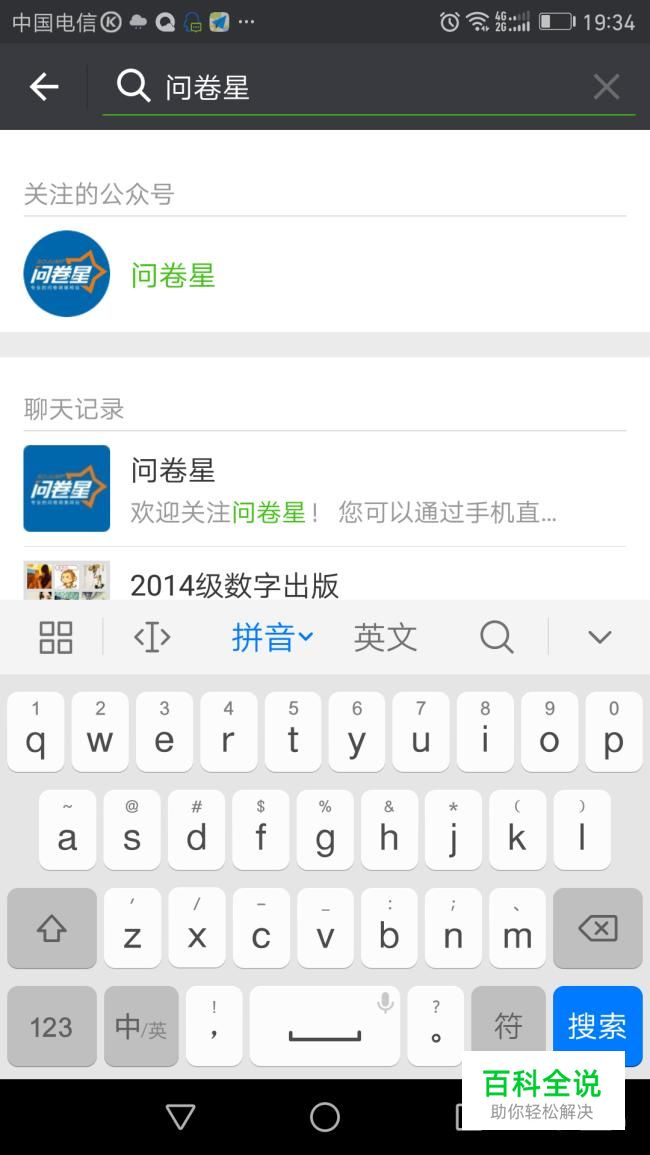Screen dimensions: 650x1155
Task: Tap the blue 搜索 key
Action: tap(597, 1026)
